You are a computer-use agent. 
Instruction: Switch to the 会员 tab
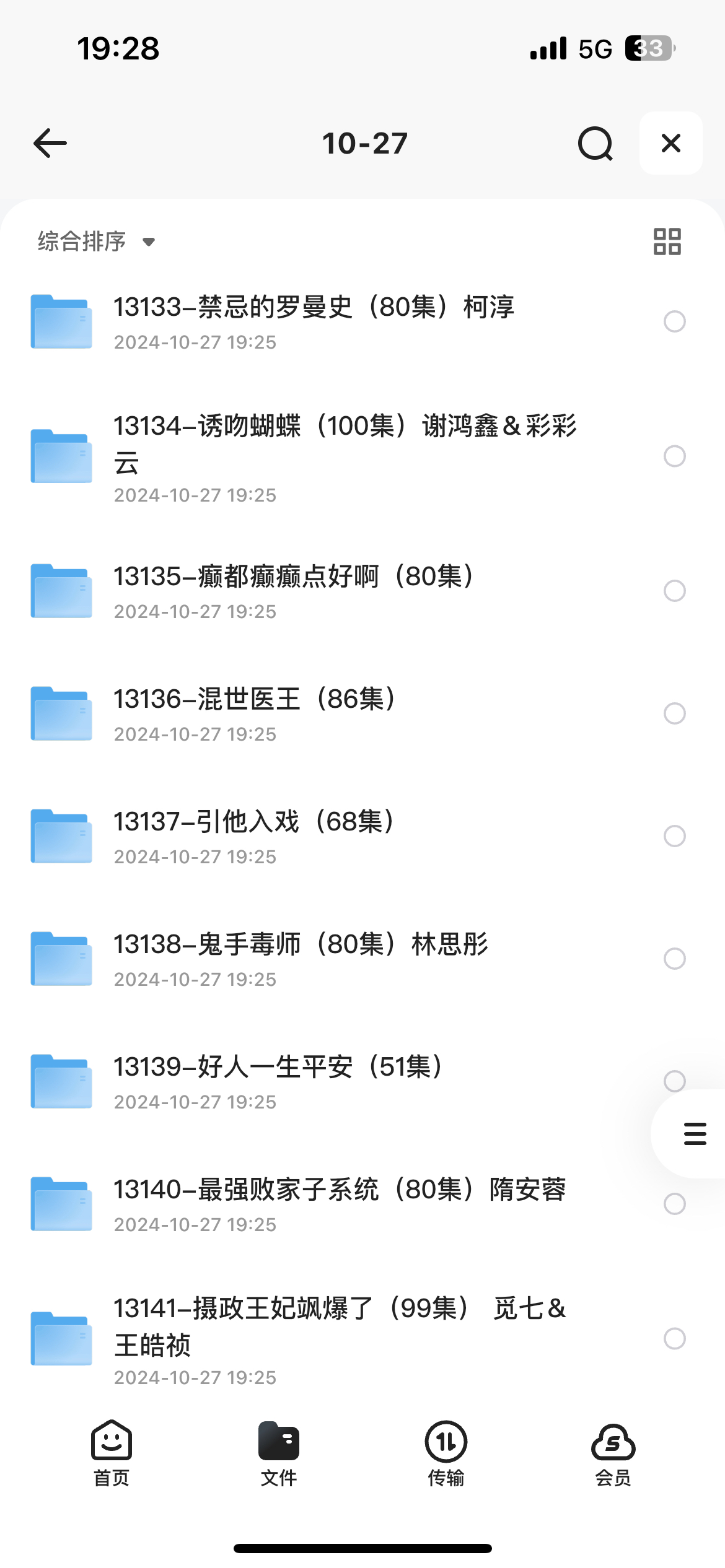[613, 1453]
